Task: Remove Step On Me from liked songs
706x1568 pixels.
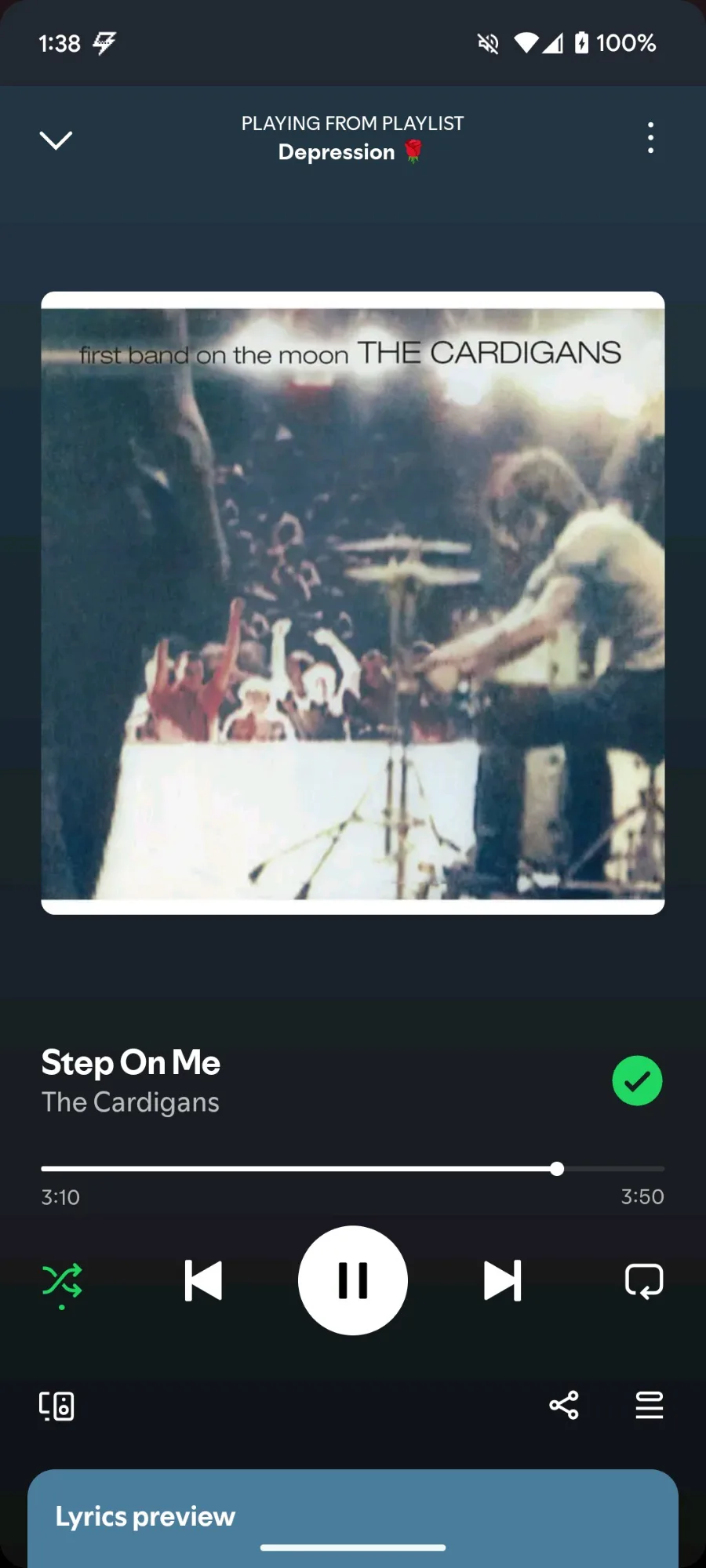Action: click(637, 1081)
